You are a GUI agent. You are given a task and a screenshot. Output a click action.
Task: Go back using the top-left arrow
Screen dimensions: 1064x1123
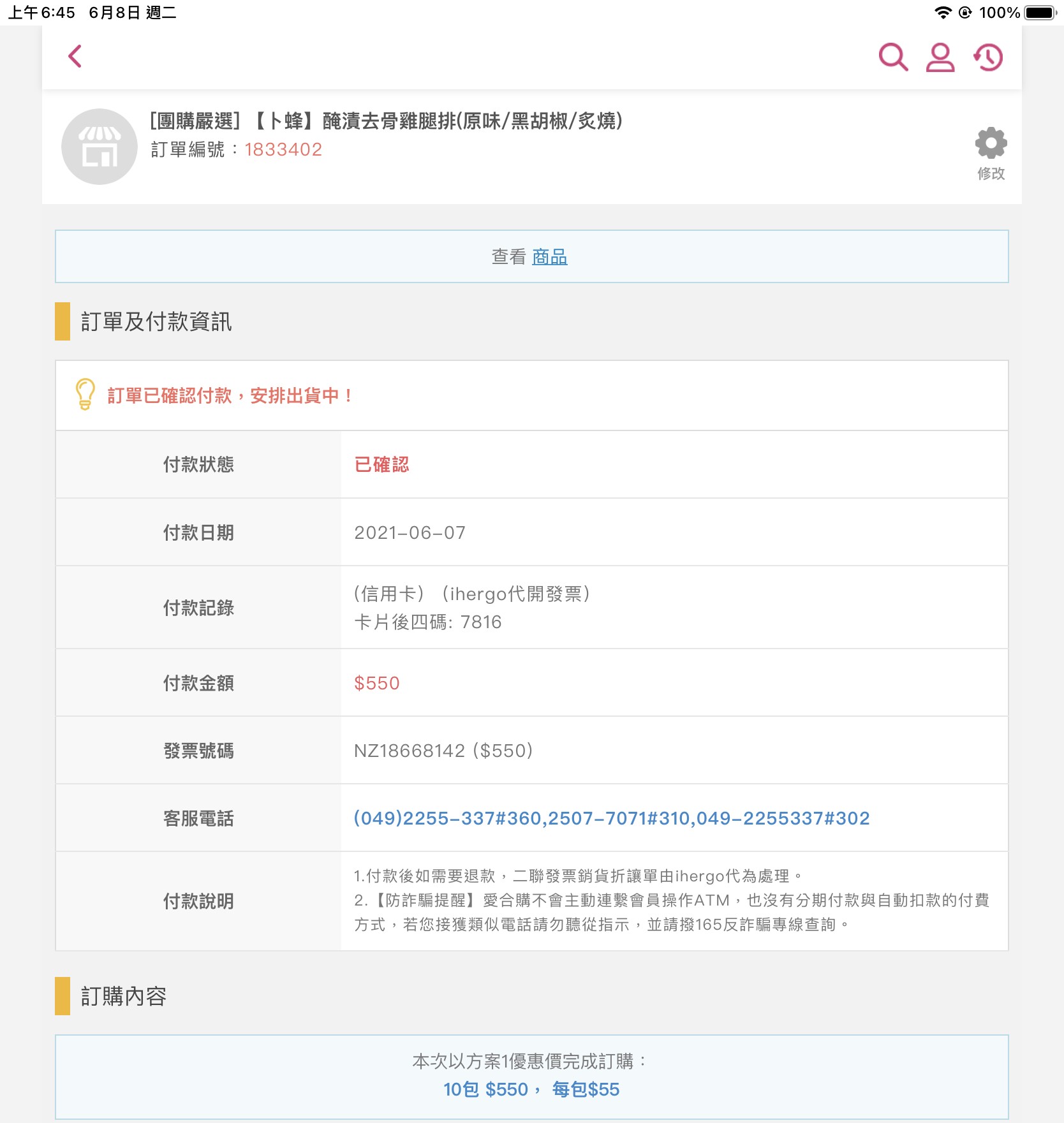[x=75, y=56]
